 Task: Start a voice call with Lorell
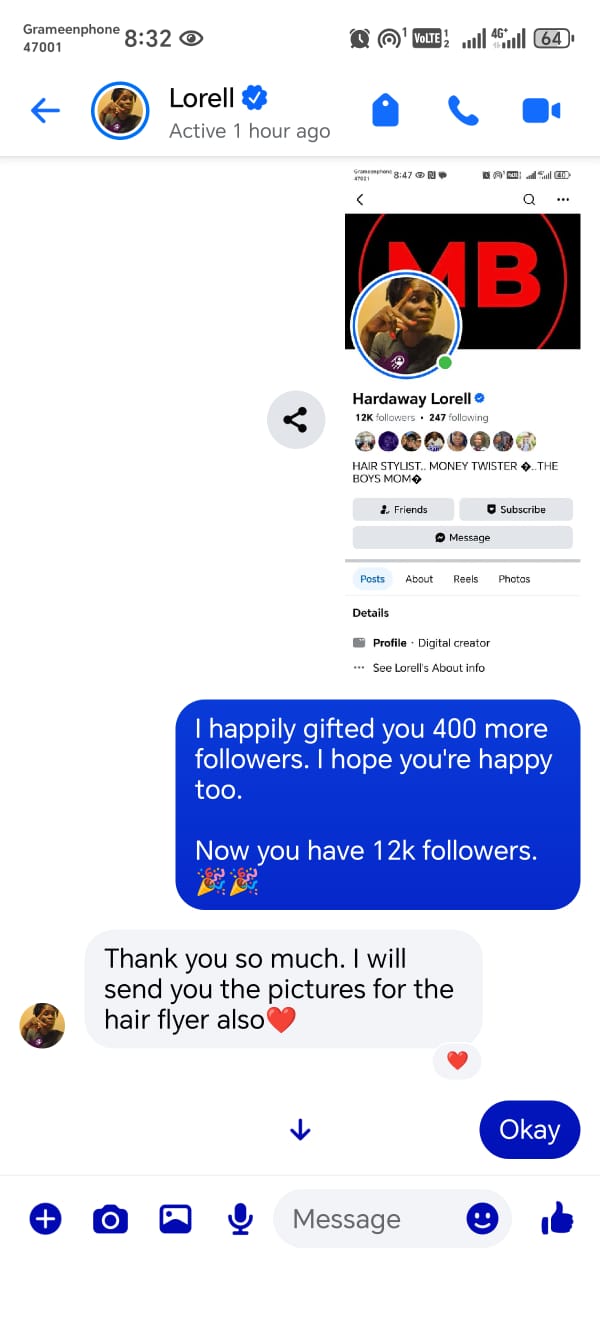463,111
